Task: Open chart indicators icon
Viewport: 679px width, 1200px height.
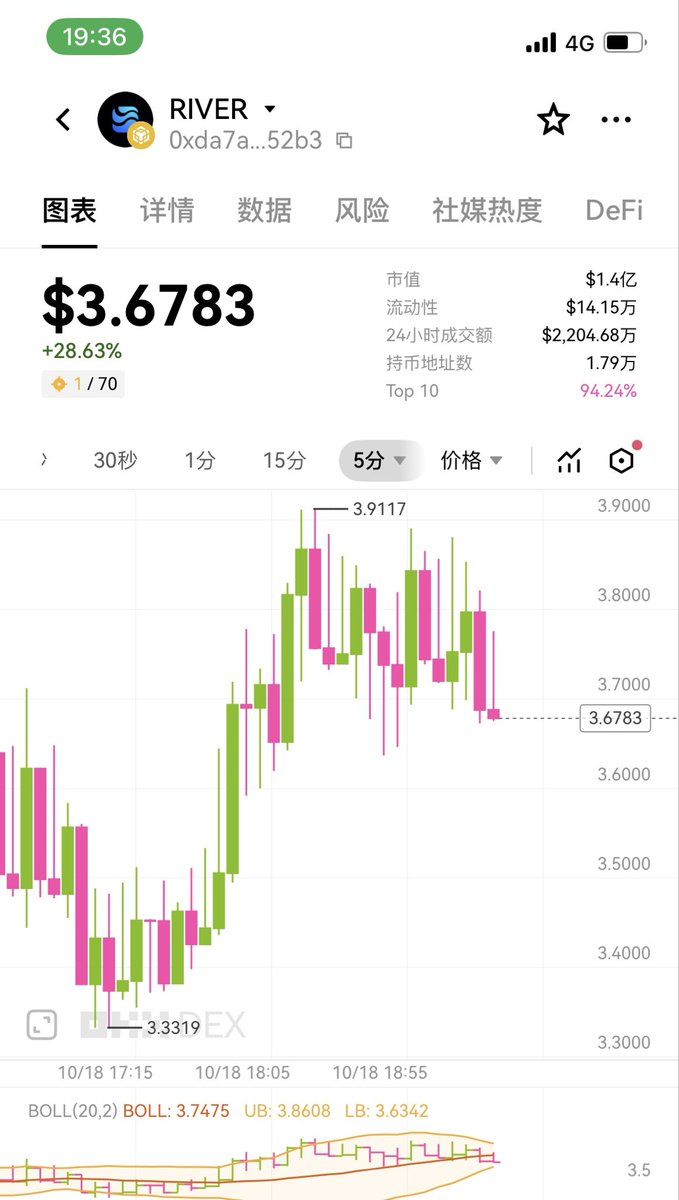Action: [x=569, y=460]
